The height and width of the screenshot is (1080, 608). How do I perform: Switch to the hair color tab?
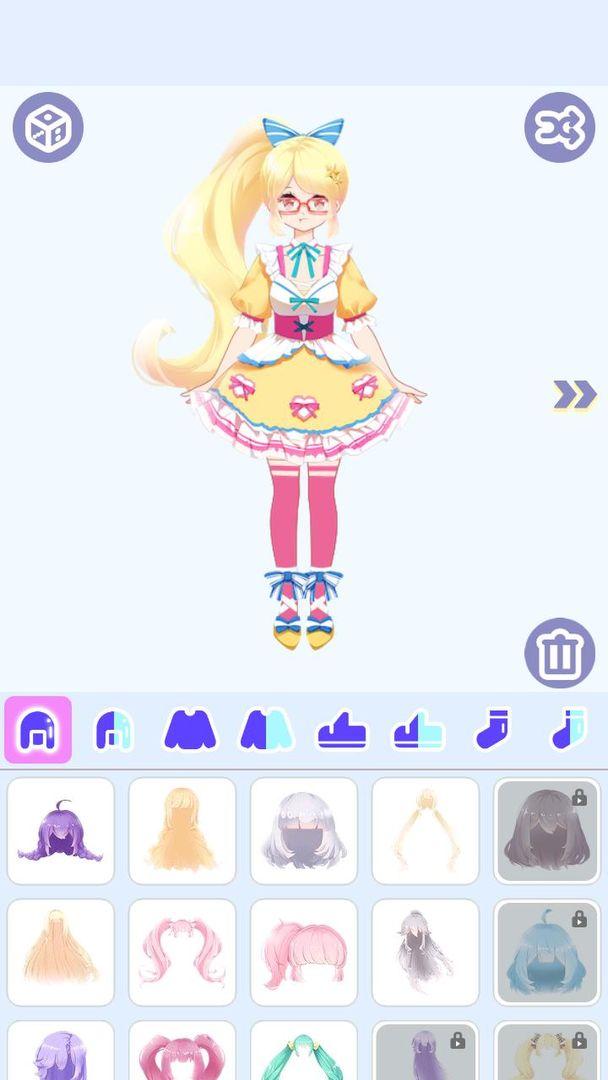pyautogui.click(x=114, y=730)
